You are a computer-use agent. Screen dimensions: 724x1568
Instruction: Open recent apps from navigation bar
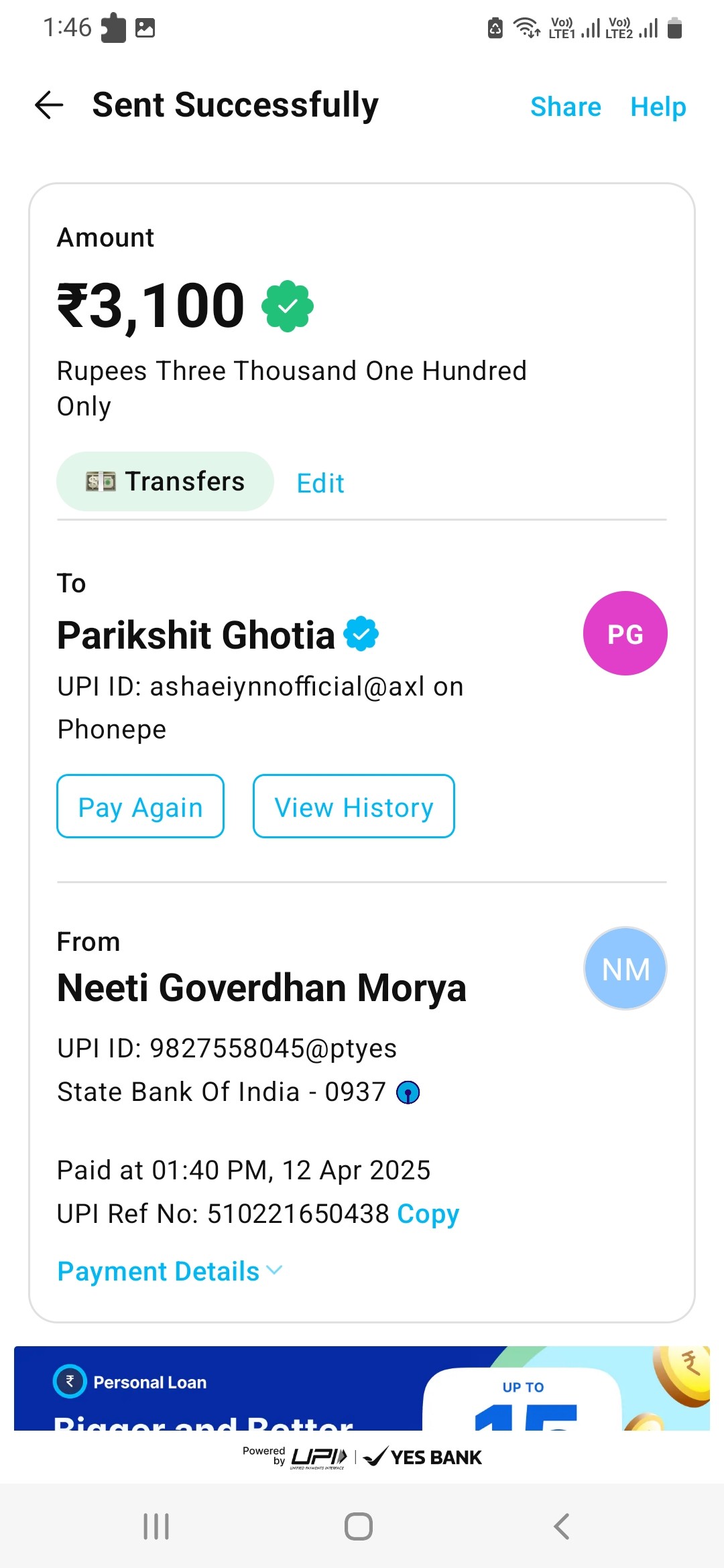tap(156, 1526)
